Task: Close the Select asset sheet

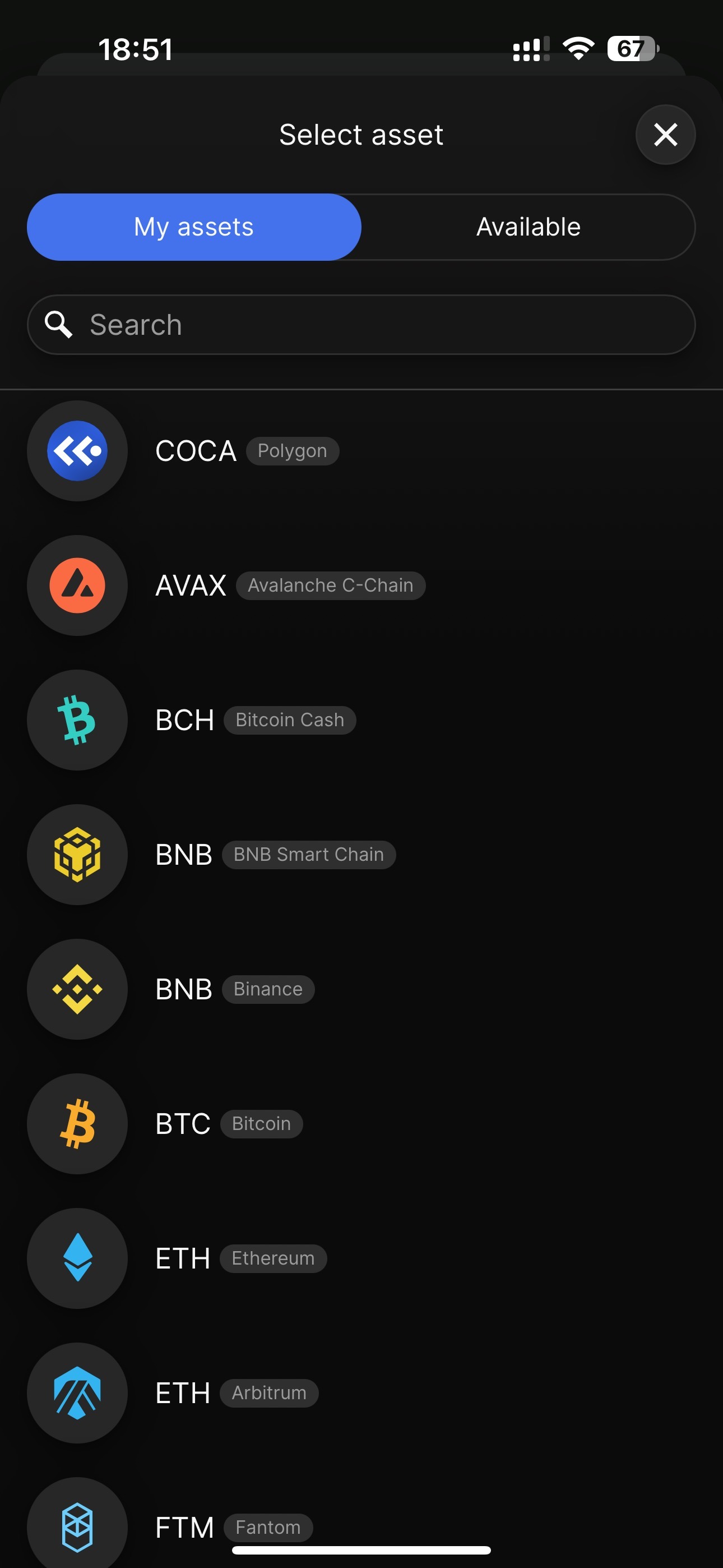Action: [x=665, y=135]
